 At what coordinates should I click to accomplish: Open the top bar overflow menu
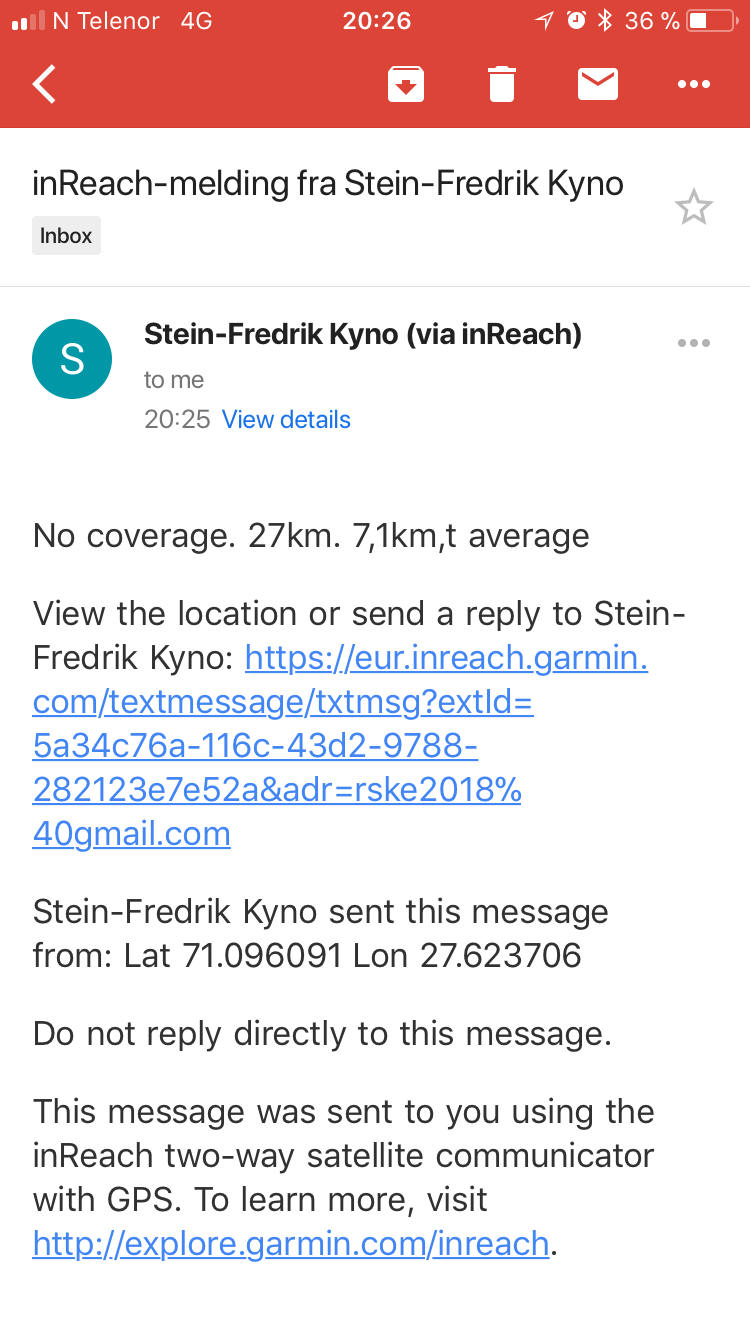(x=693, y=84)
